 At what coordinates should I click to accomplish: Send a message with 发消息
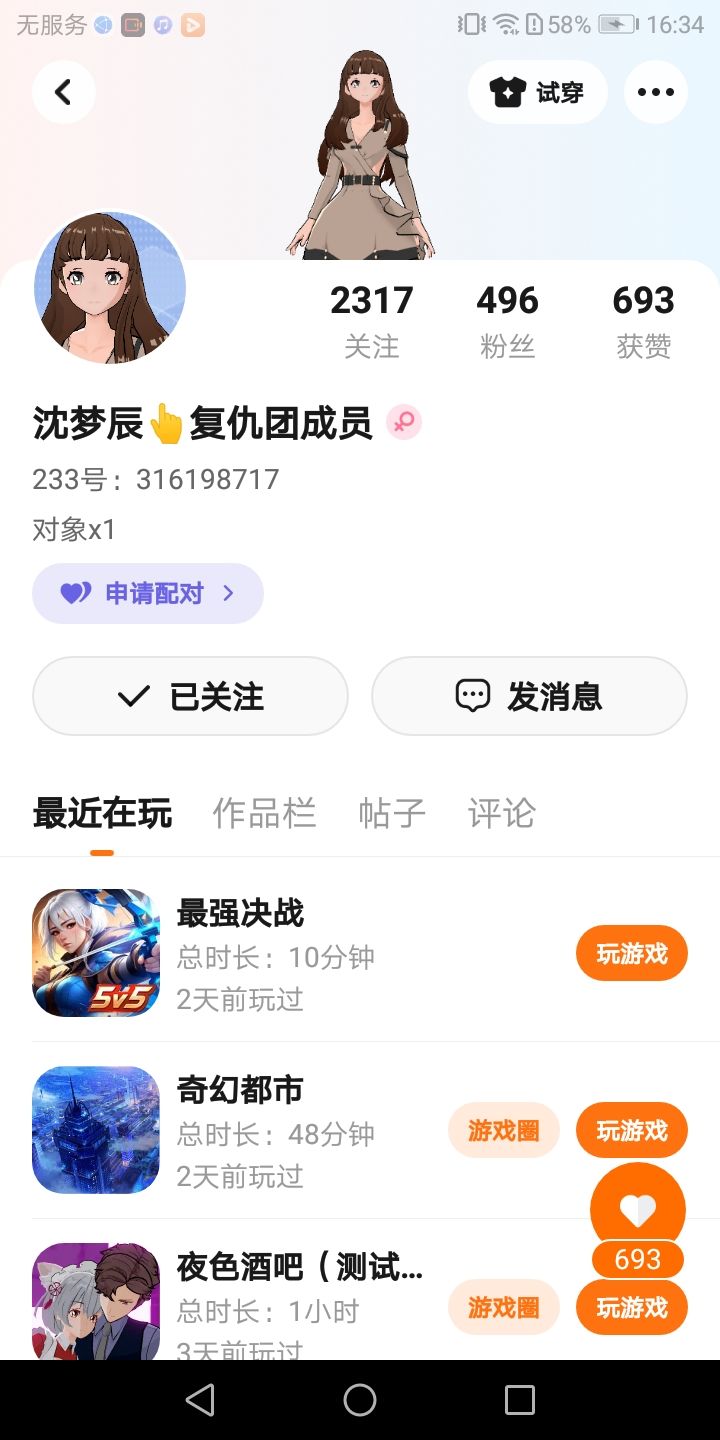coord(529,696)
